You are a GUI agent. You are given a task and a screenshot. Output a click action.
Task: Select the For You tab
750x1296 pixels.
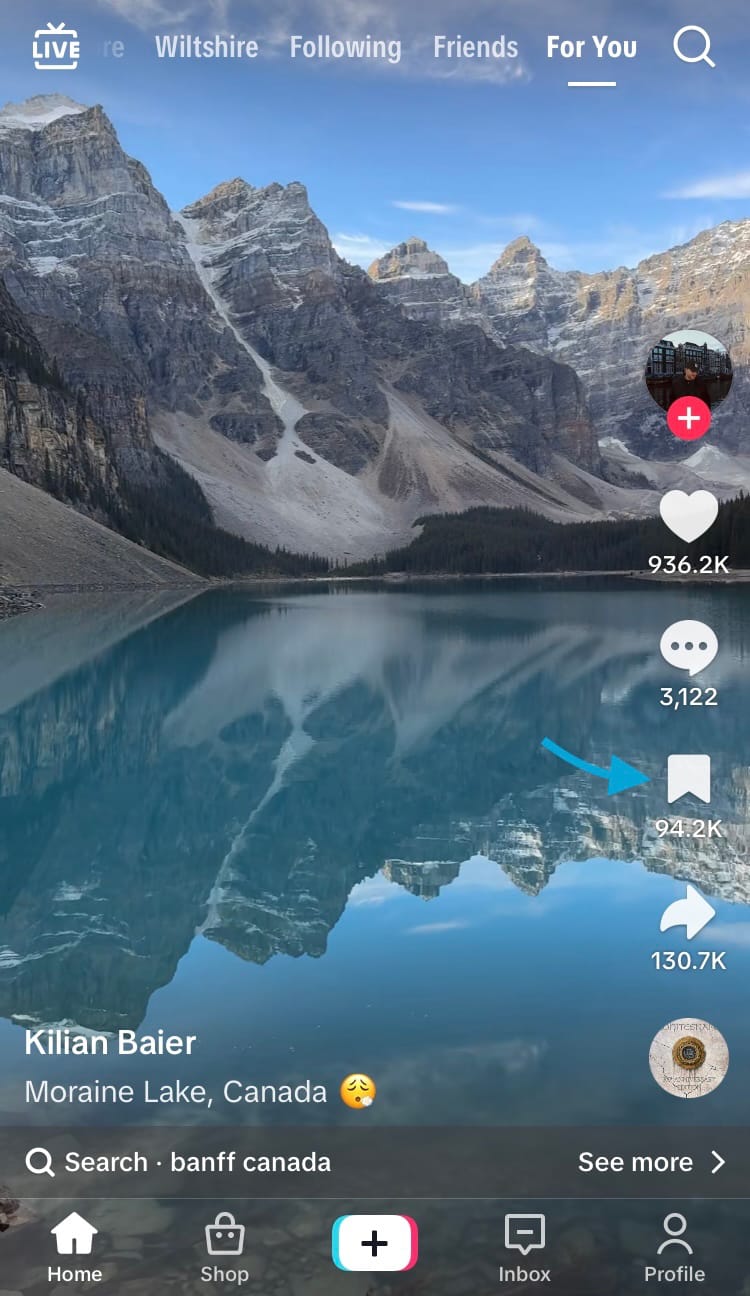[591, 47]
